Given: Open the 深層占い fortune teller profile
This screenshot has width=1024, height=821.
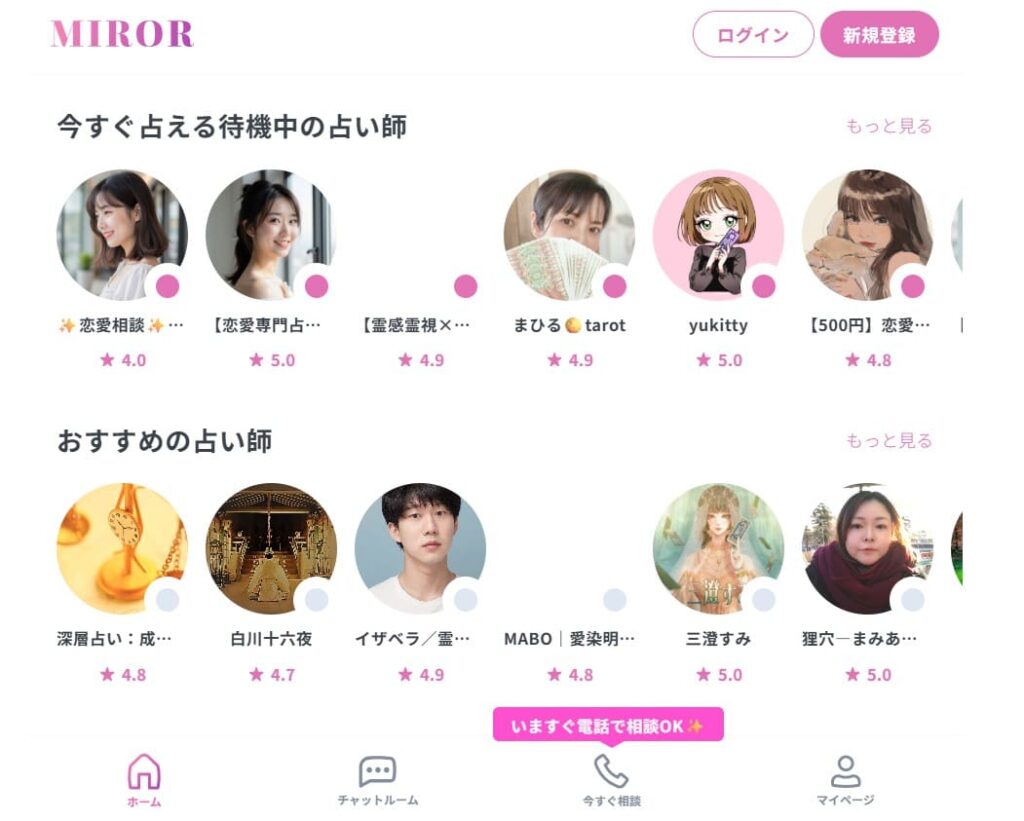Looking at the screenshot, I should coord(122,549).
